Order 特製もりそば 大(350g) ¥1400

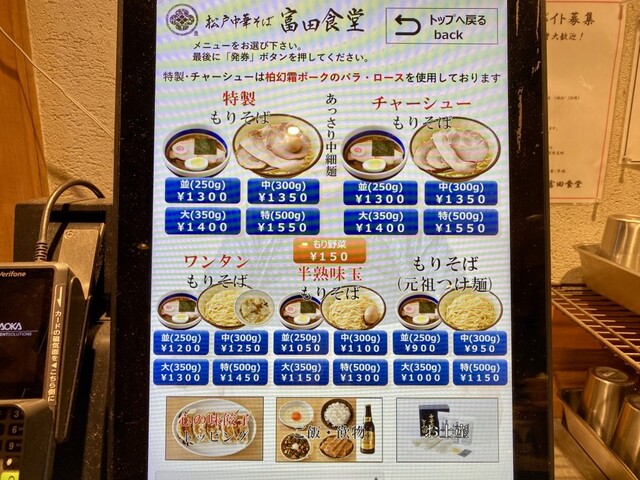point(202,221)
